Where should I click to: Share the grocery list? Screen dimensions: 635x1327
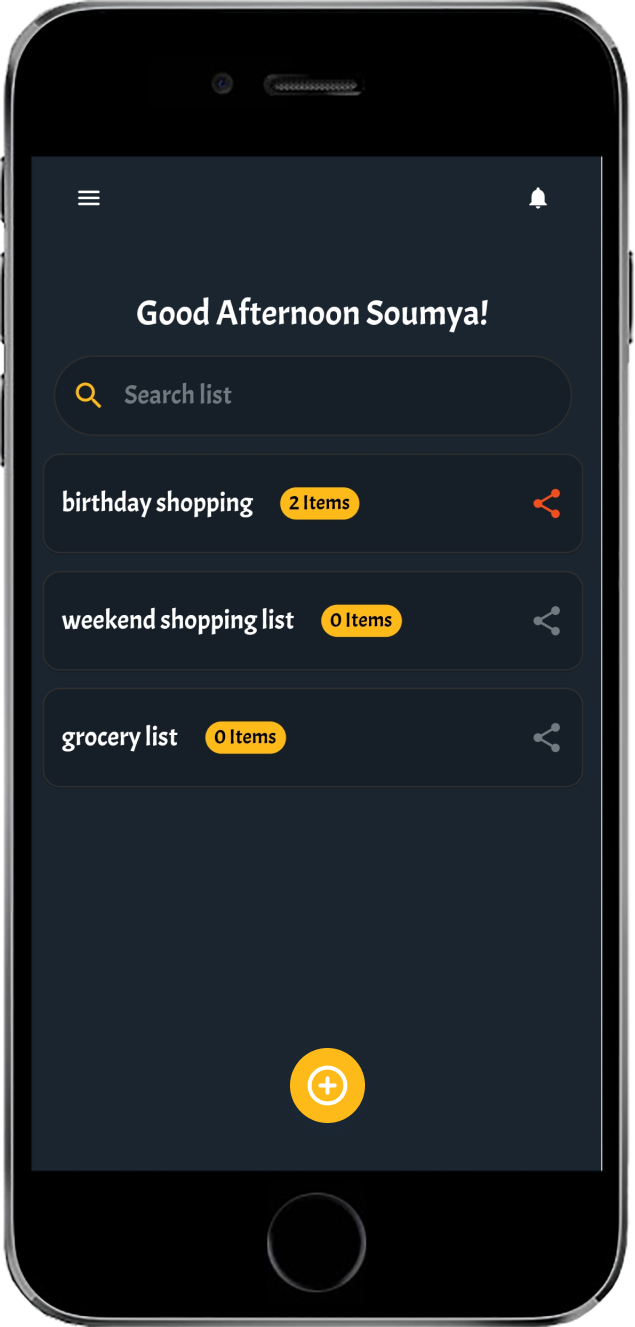[x=546, y=738]
